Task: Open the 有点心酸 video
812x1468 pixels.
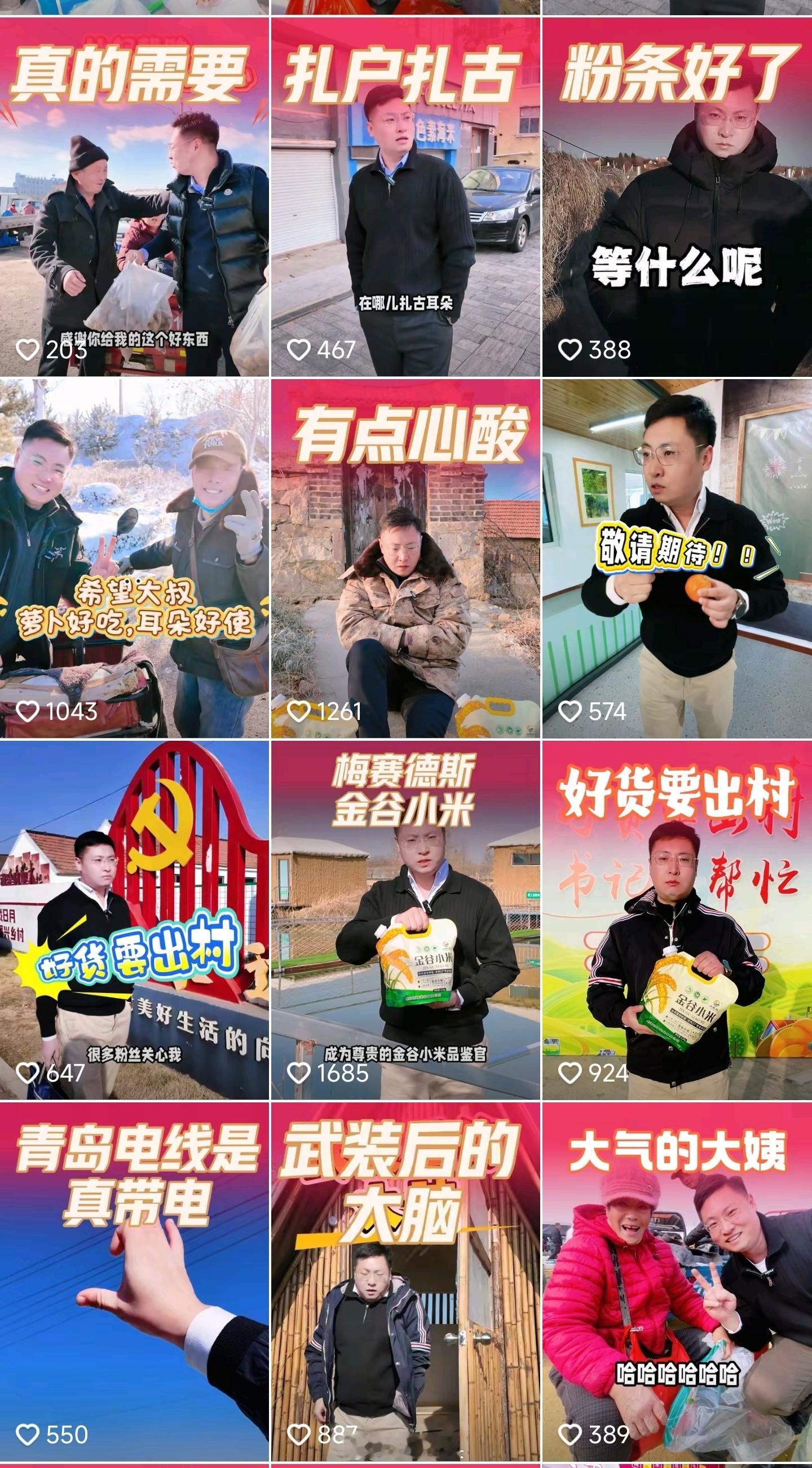Action: pos(405,559)
